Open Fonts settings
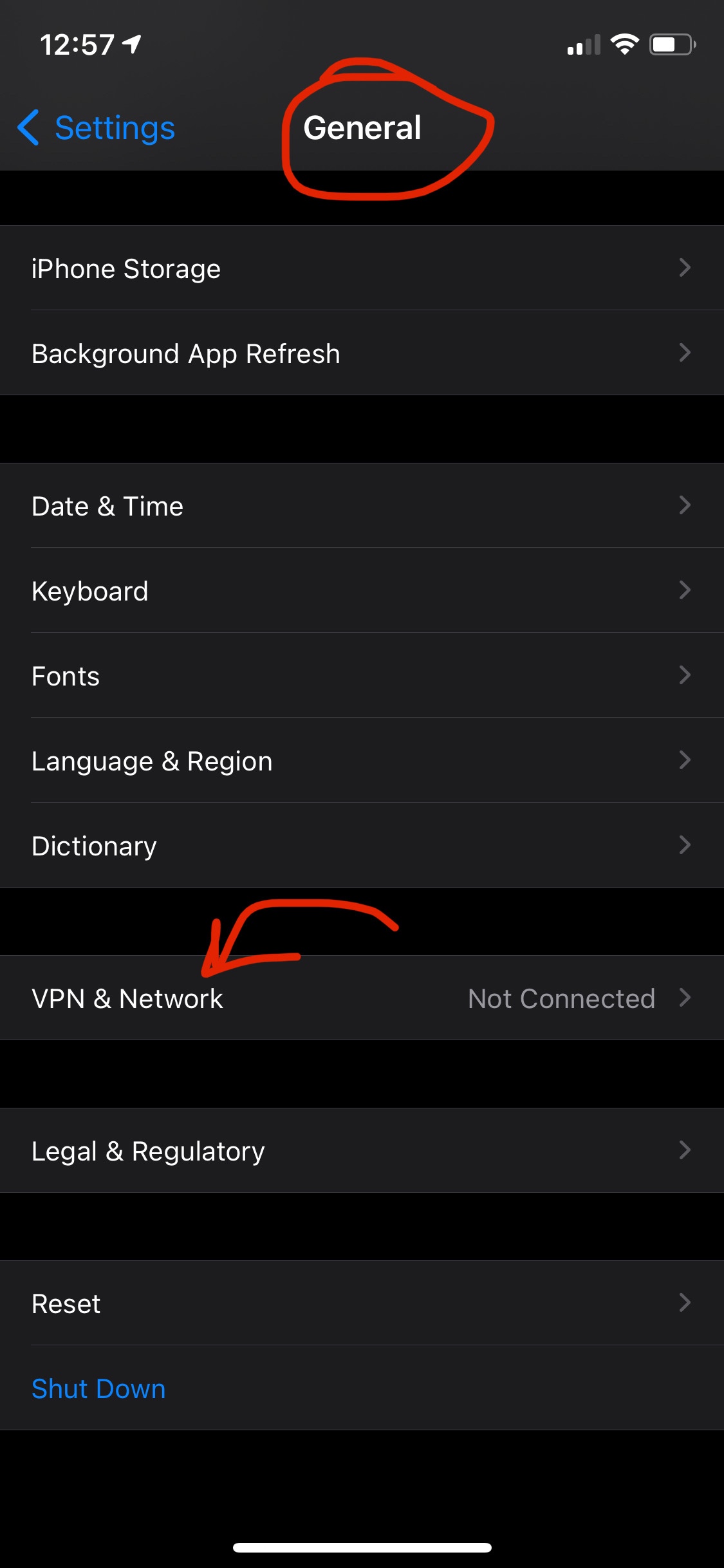Image resolution: width=724 pixels, height=1568 pixels. click(360, 676)
